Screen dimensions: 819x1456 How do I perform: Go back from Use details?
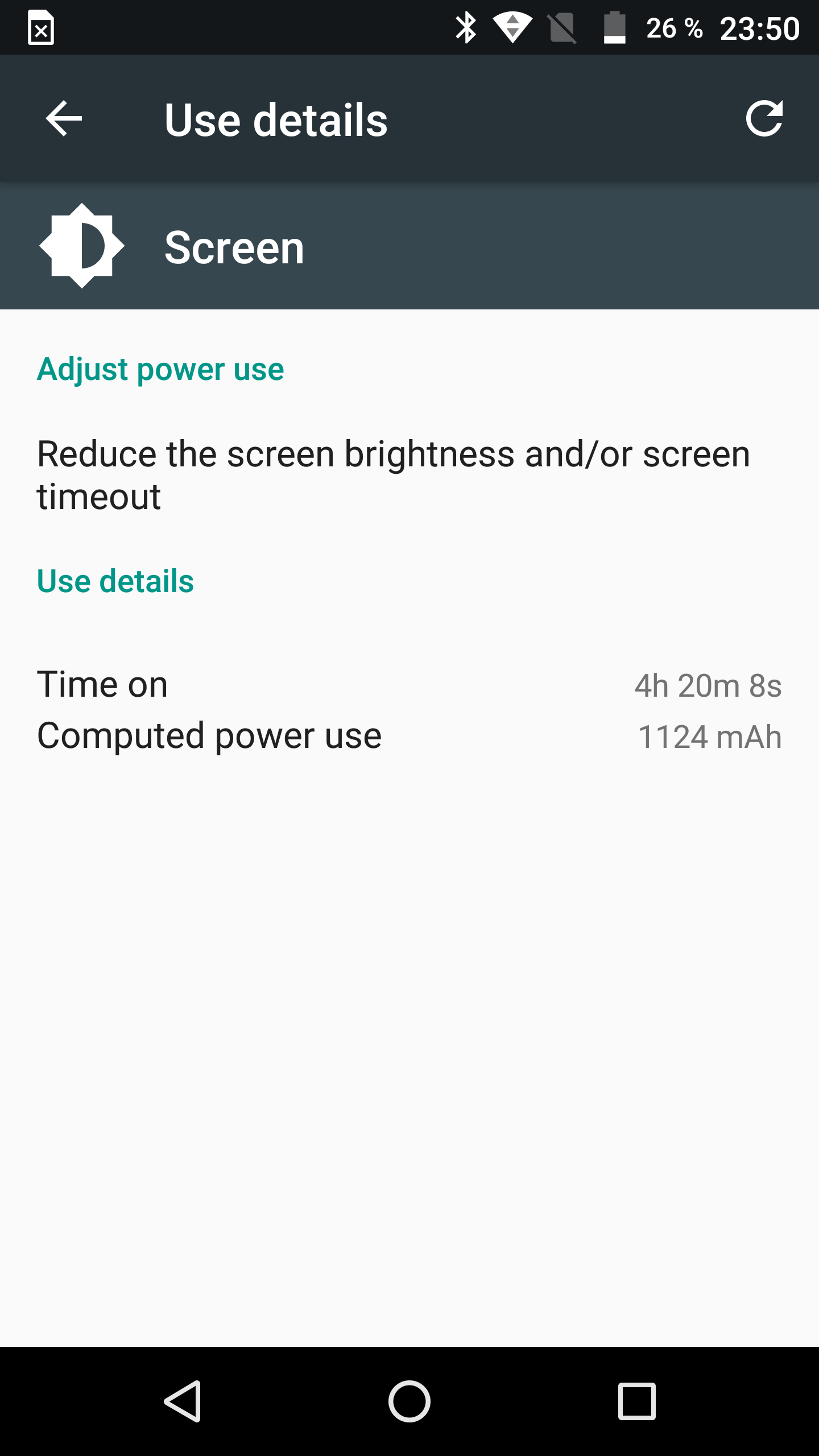click(64, 119)
